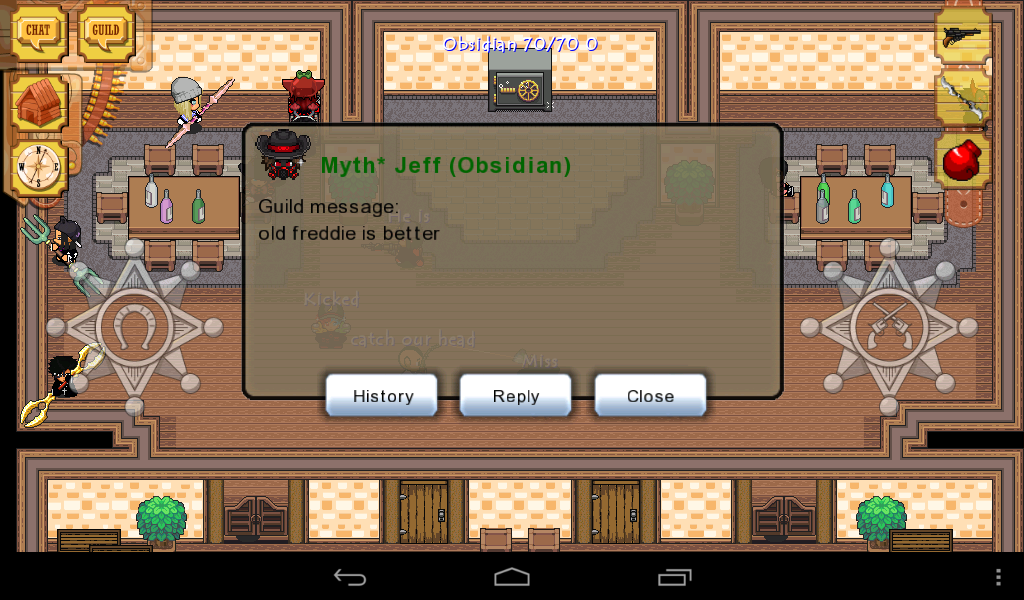The height and width of the screenshot is (600, 1024).
Task: View message History
Action: (x=382, y=396)
